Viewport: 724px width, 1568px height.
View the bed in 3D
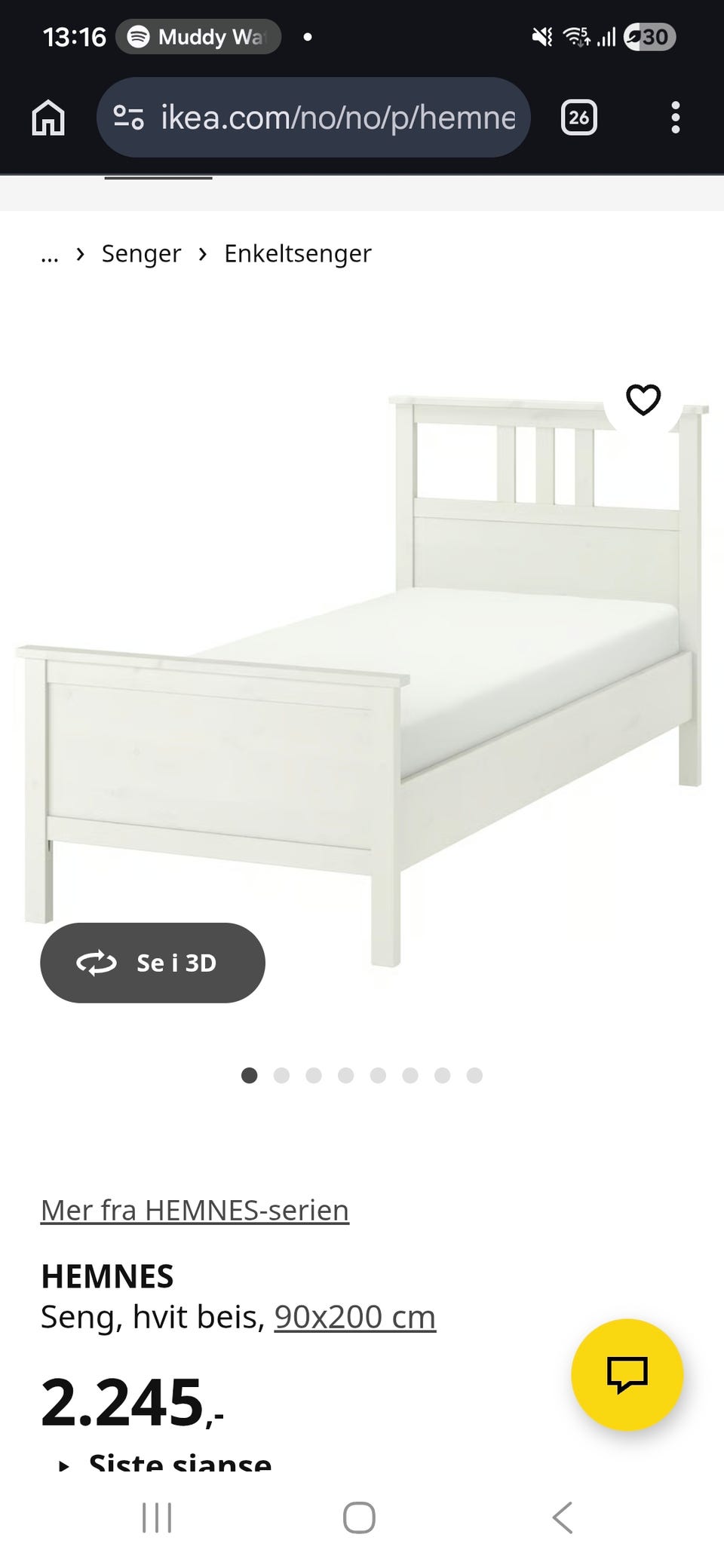pos(152,963)
